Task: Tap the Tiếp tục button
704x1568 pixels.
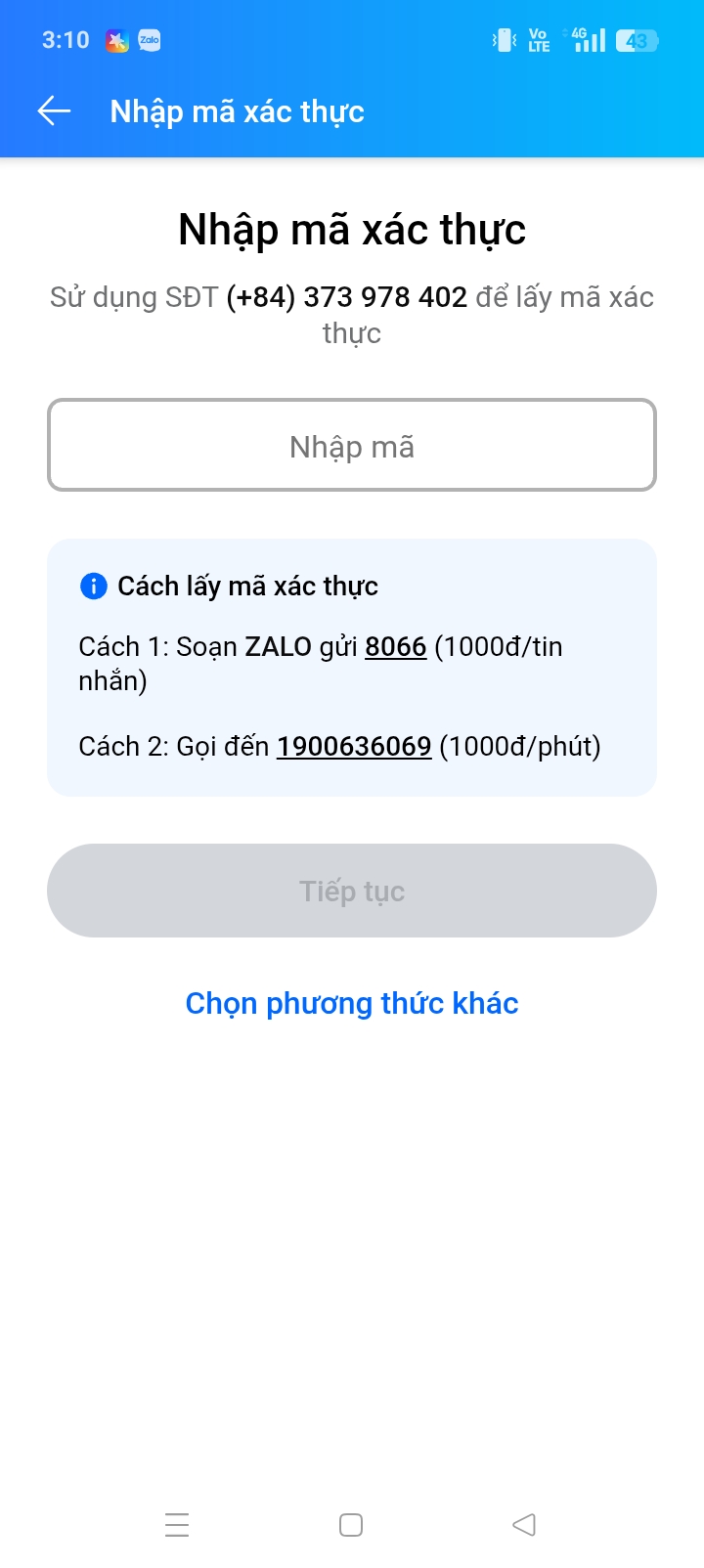Action: pyautogui.click(x=352, y=891)
